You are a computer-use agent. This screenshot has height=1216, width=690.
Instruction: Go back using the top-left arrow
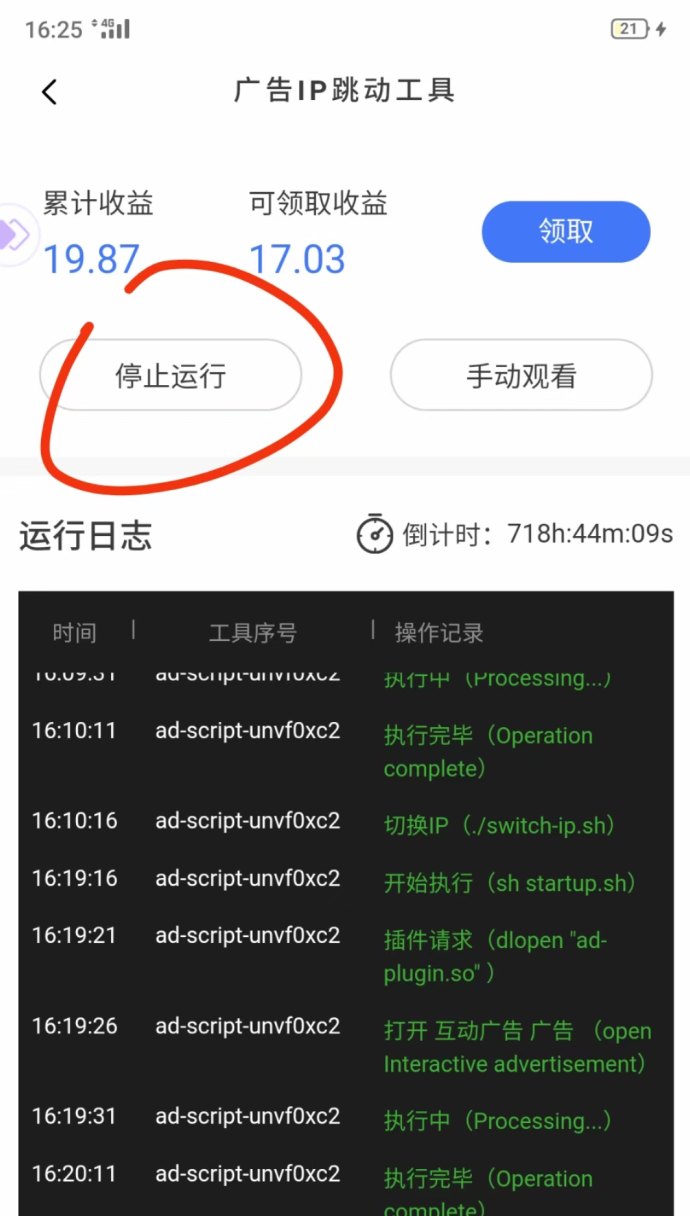(x=49, y=92)
